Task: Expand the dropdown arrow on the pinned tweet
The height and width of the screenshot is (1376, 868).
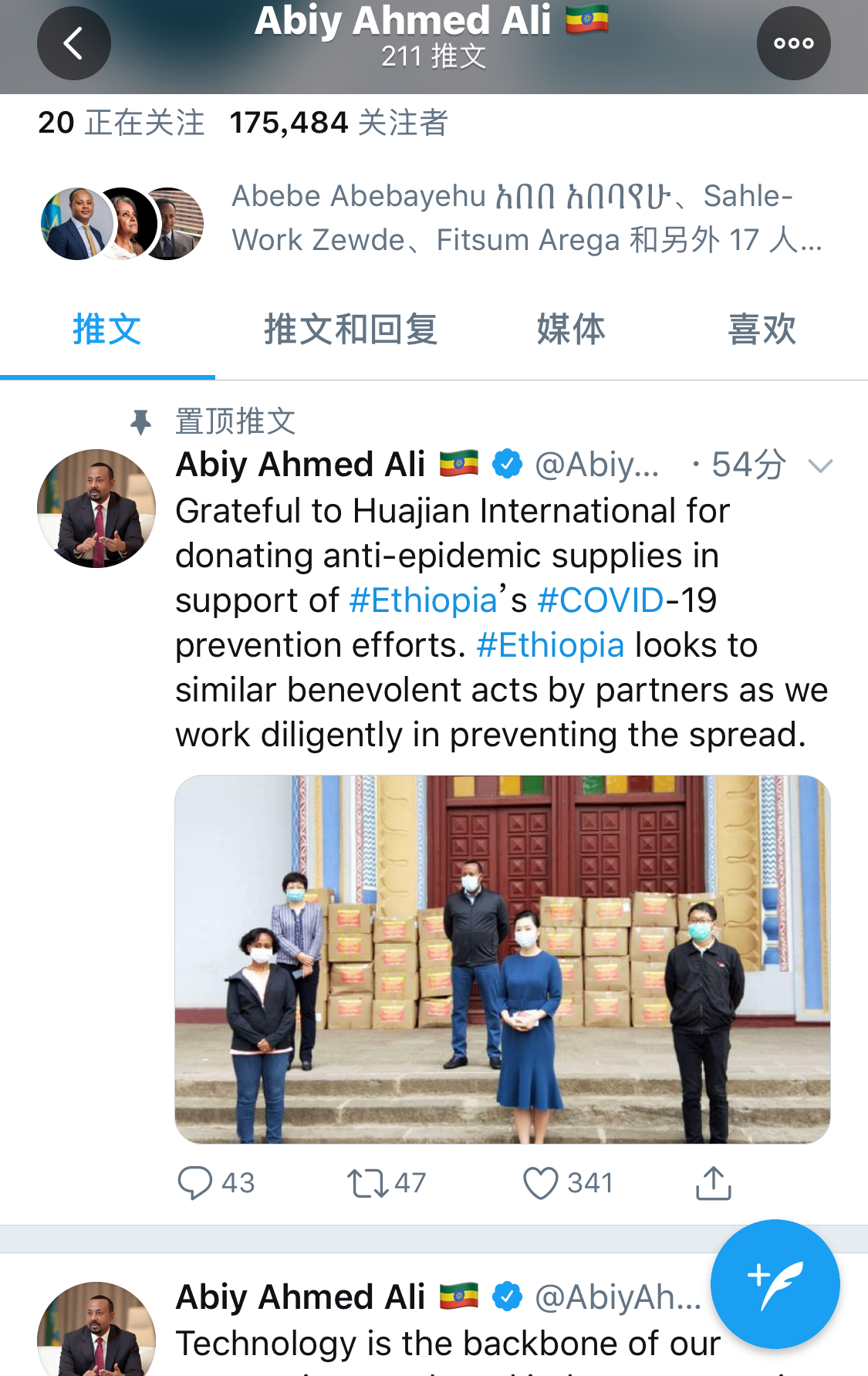Action: click(x=819, y=465)
